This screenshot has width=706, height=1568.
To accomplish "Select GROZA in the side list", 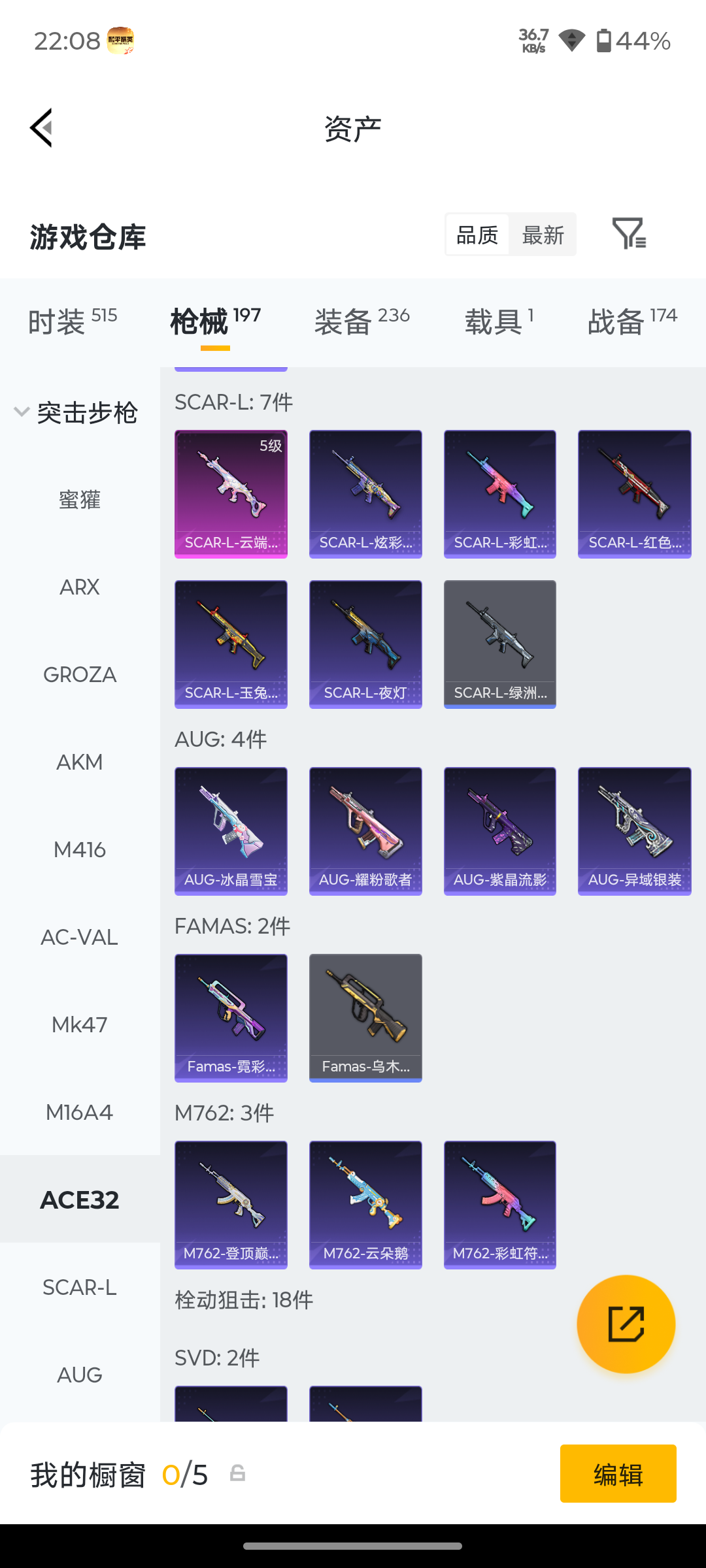I will tap(80, 675).
